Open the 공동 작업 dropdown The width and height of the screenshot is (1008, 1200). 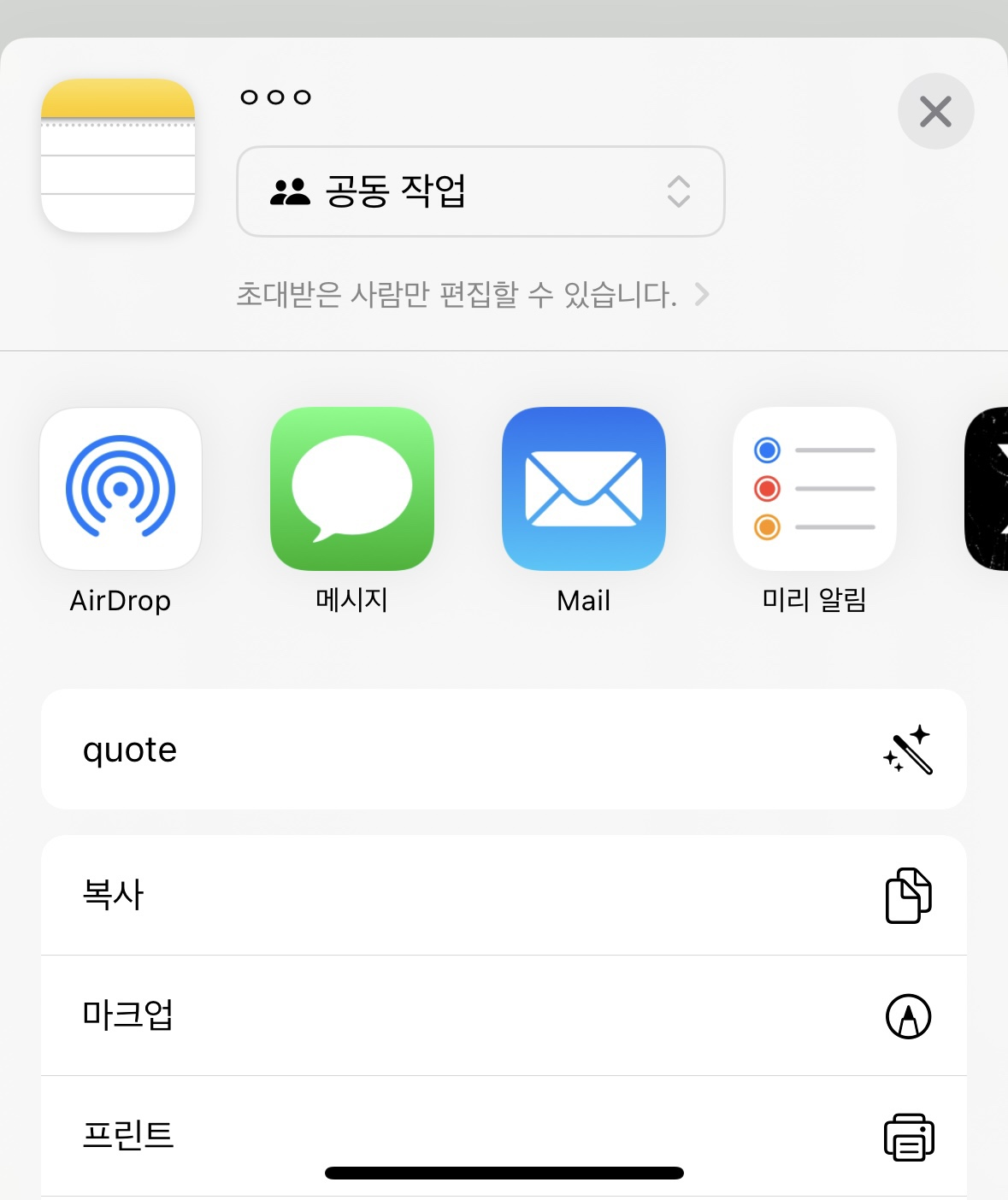tap(480, 191)
